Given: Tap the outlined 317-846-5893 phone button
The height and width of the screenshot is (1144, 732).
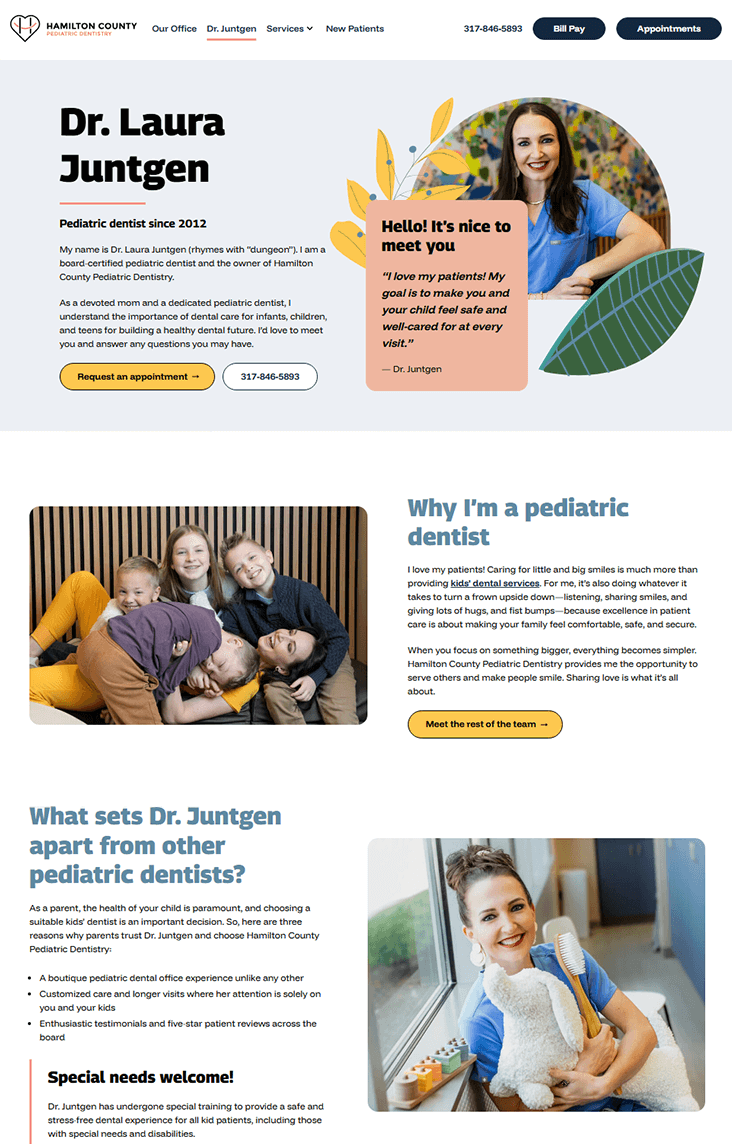Looking at the screenshot, I should click(x=269, y=377).
